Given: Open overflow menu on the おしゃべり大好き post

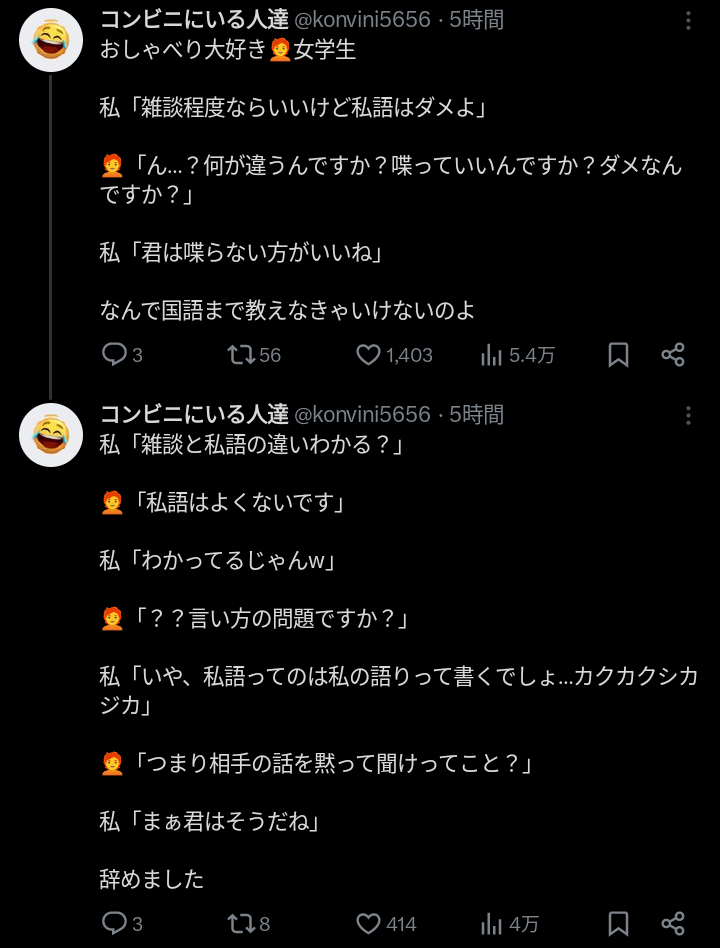Looking at the screenshot, I should [x=688, y=21].
